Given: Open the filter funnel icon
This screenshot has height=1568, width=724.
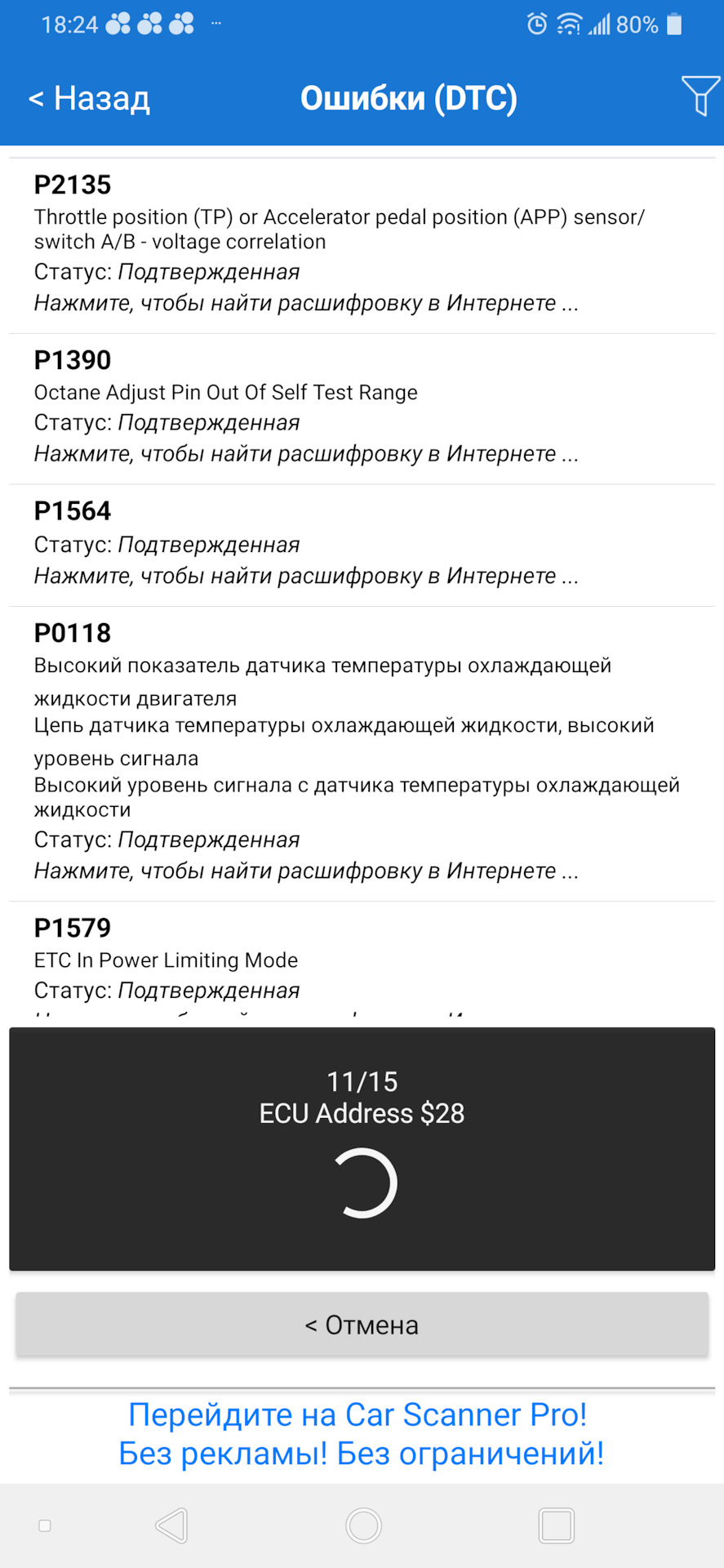Looking at the screenshot, I should pos(700,96).
